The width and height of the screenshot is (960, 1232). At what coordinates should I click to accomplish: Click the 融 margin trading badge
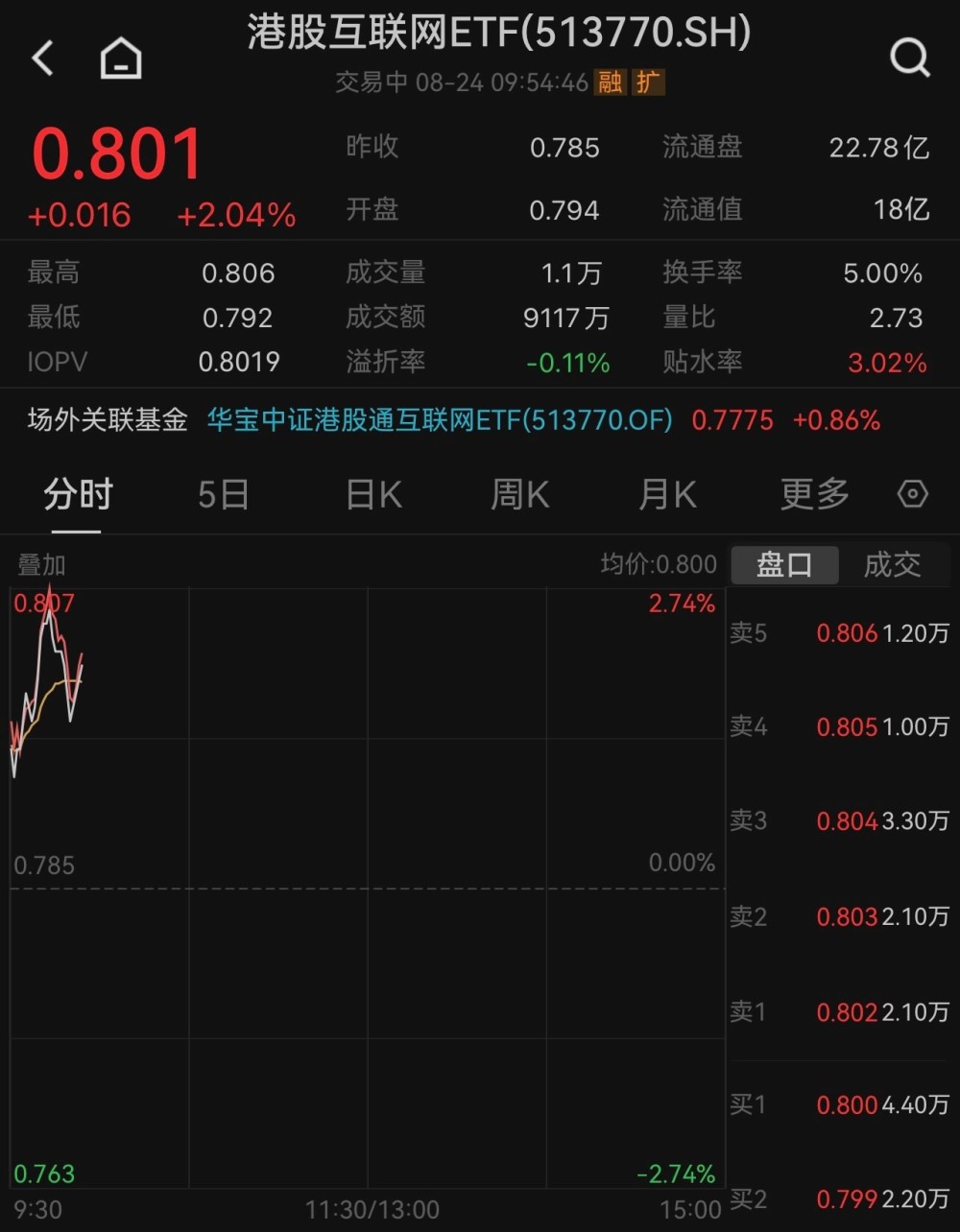612,84
